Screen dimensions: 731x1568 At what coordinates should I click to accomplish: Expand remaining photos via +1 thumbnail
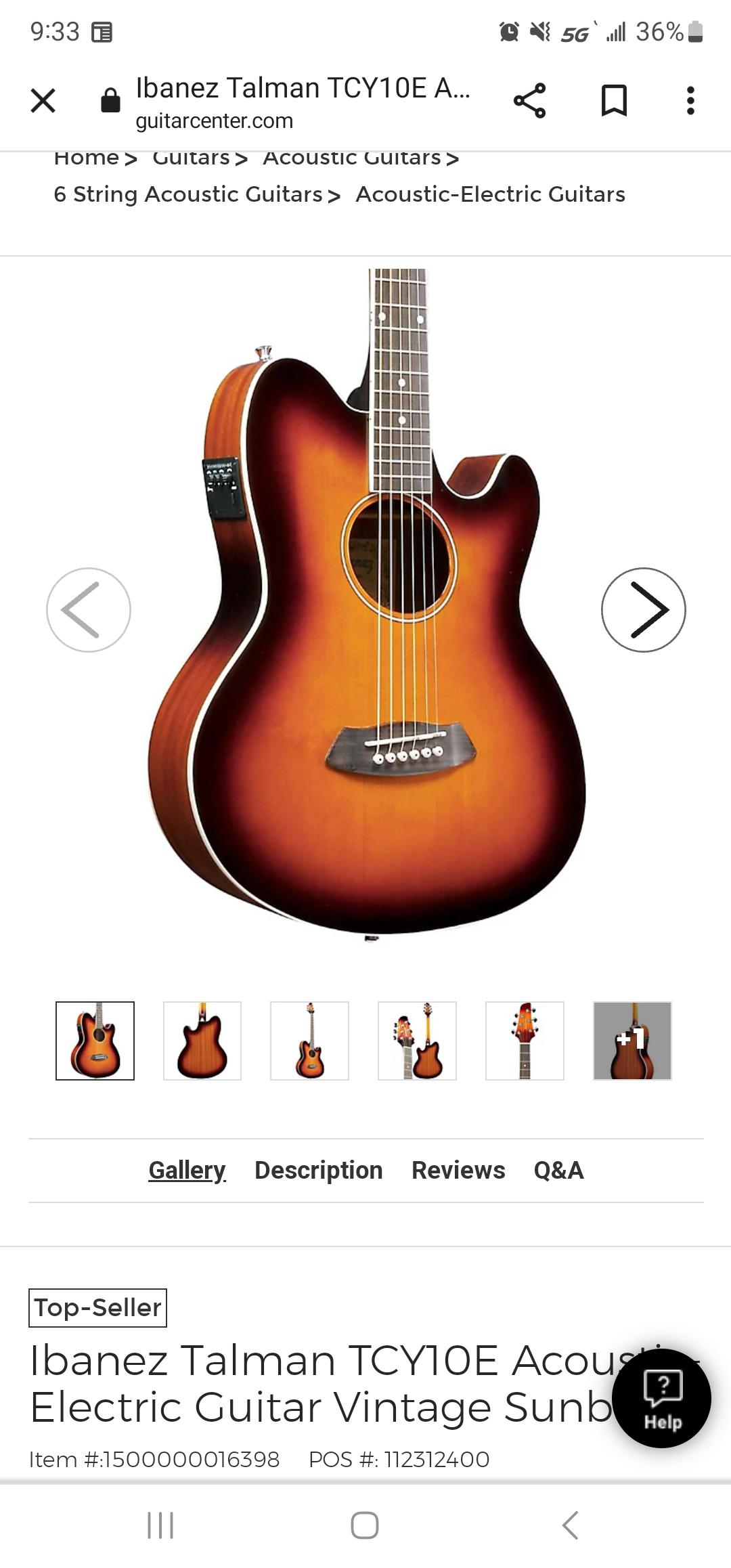(x=632, y=1041)
